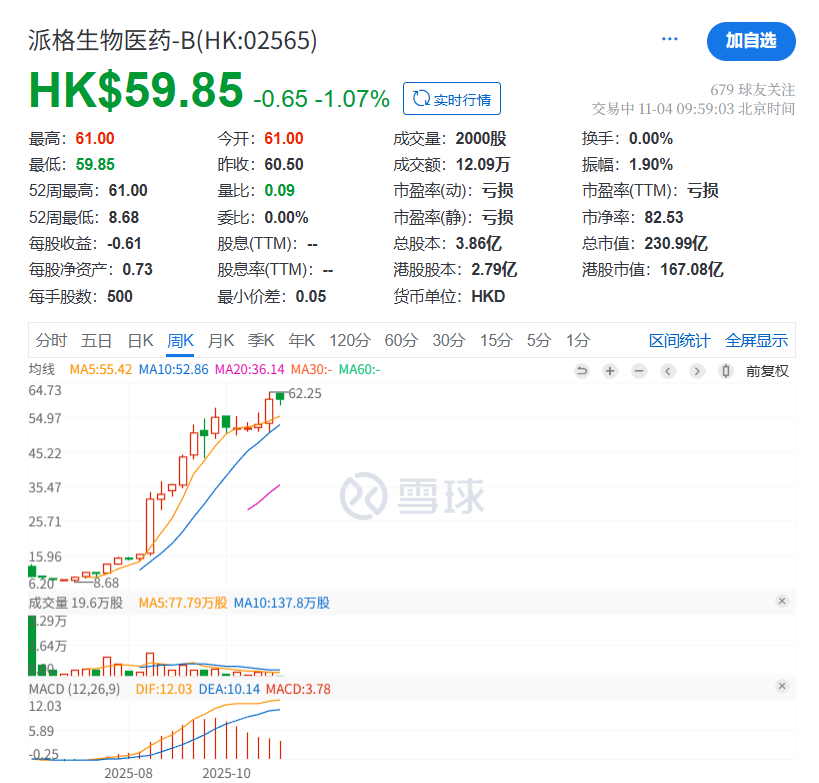This screenshot has height=783, width=819.
Task: Switch to the 60分 interval
Action: click(x=401, y=340)
